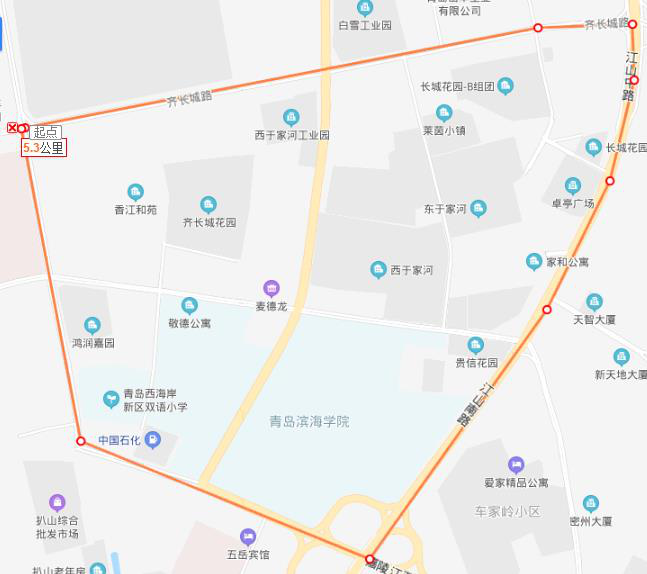Screen dimensions: 647x574
Task: Select the 麦德龙 shopping marker
Action: click(x=270, y=289)
